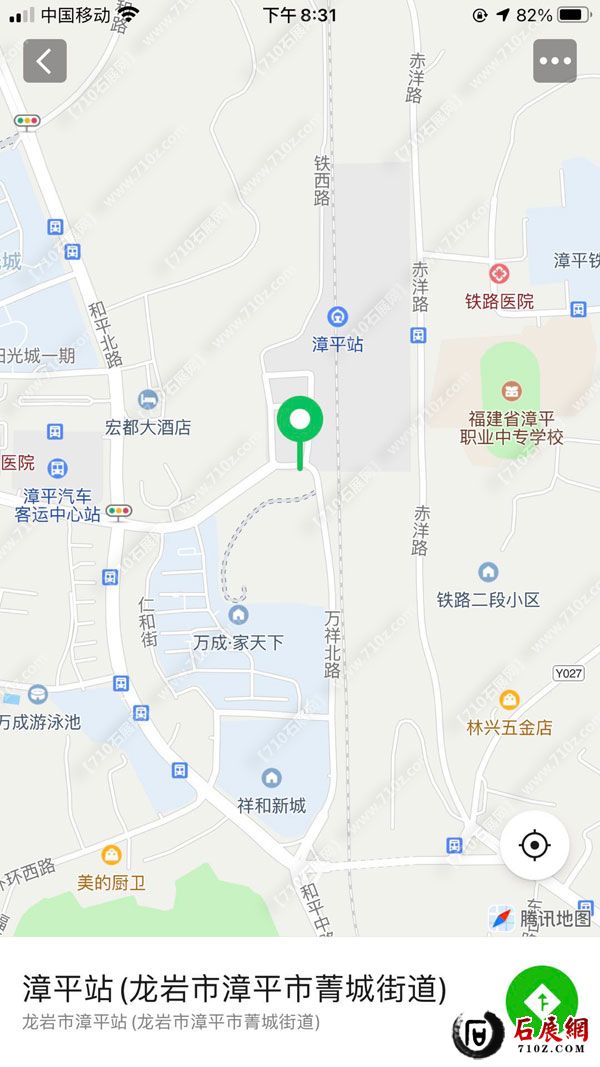Select 漳平站 station on the map
Viewport: 600px width, 1067px height.
(338, 317)
